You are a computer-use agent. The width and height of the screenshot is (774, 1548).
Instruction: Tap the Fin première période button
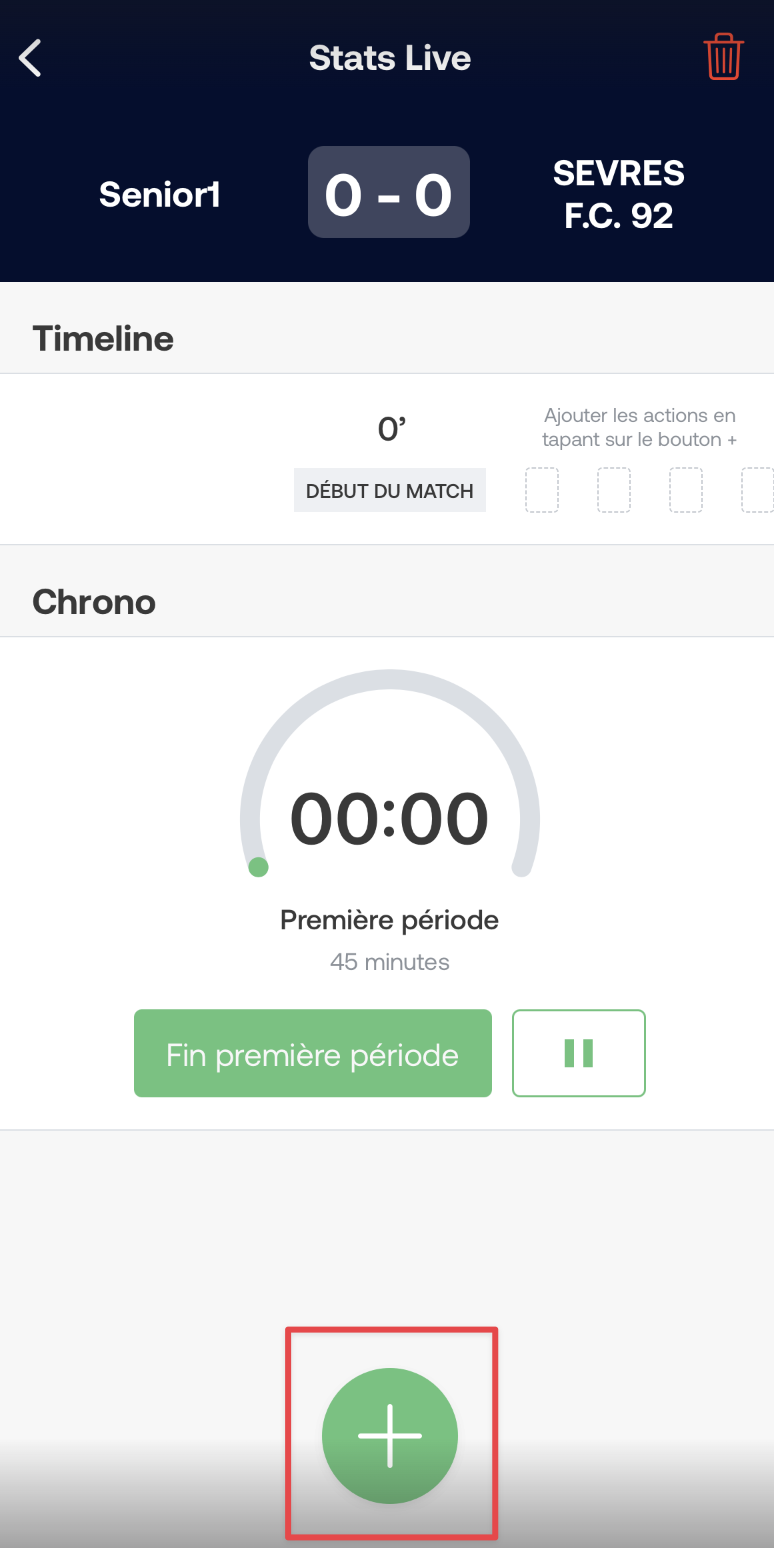(313, 1053)
